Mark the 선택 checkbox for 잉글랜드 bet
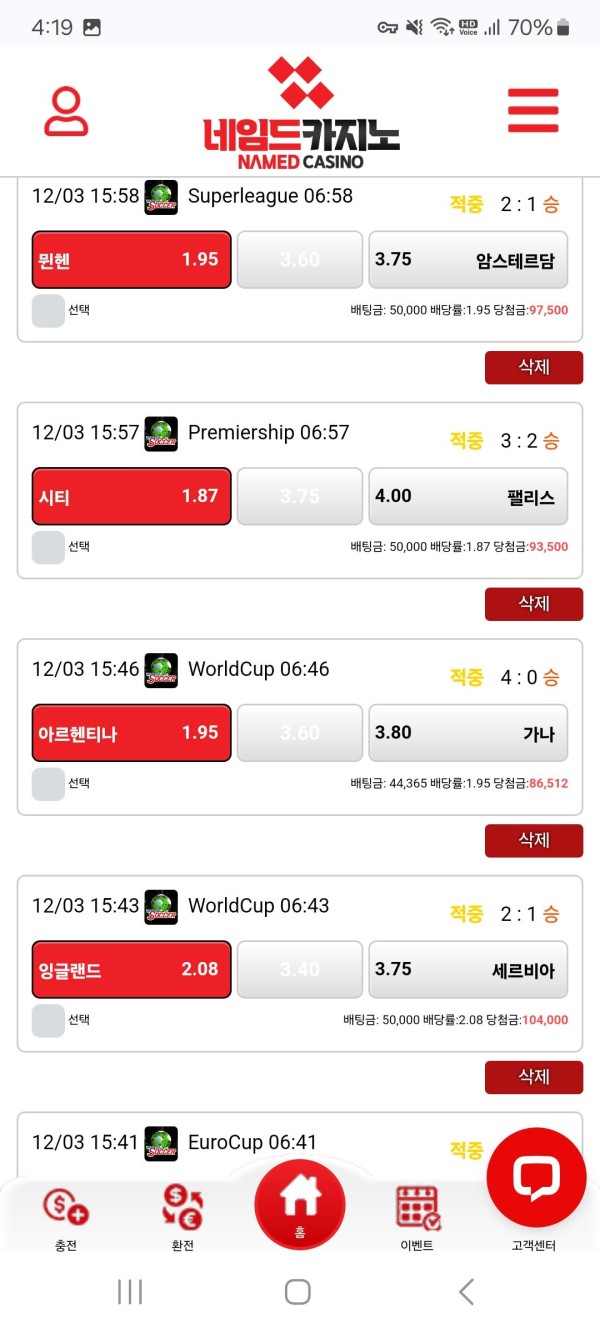The image size is (600, 1333). pos(48,1020)
